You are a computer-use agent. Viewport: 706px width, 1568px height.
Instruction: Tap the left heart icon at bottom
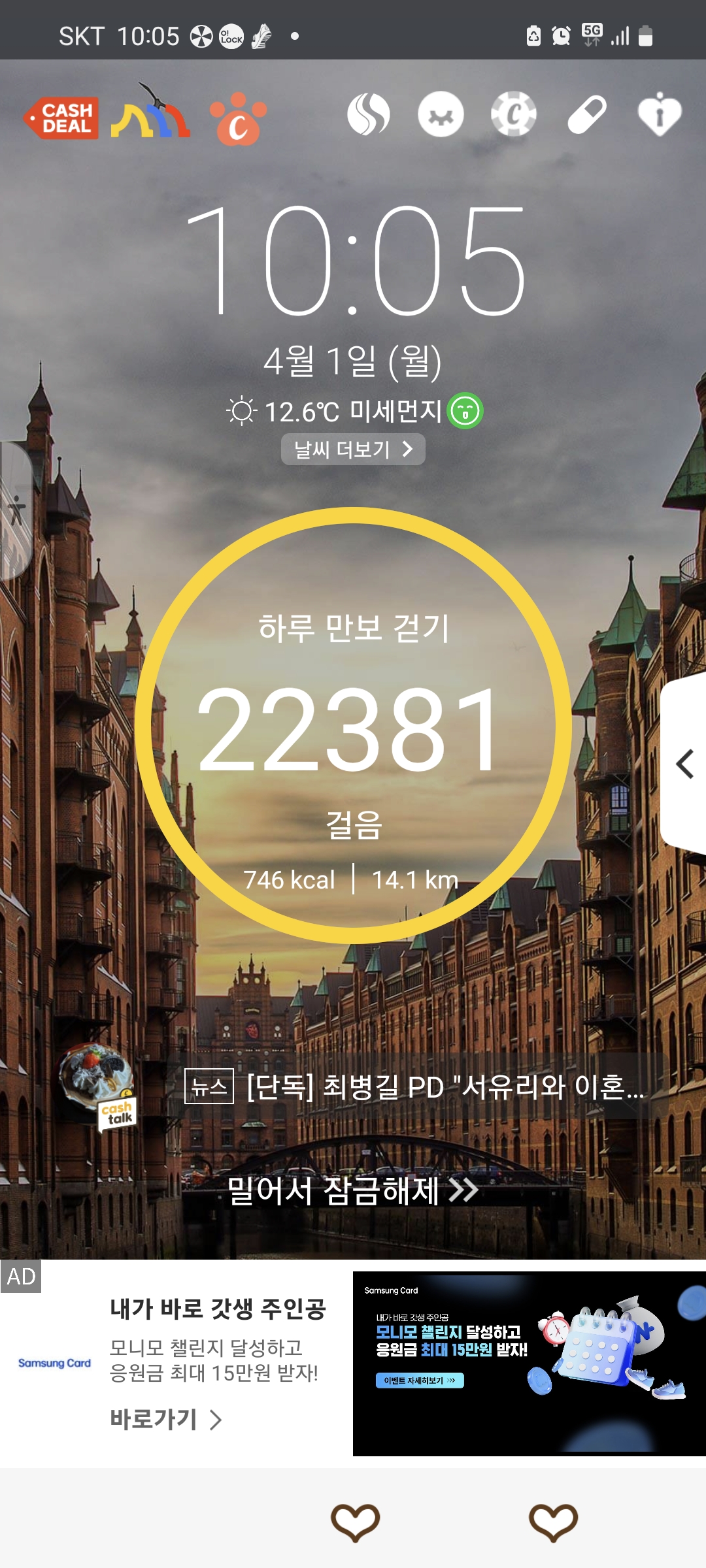pyautogui.click(x=355, y=1521)
